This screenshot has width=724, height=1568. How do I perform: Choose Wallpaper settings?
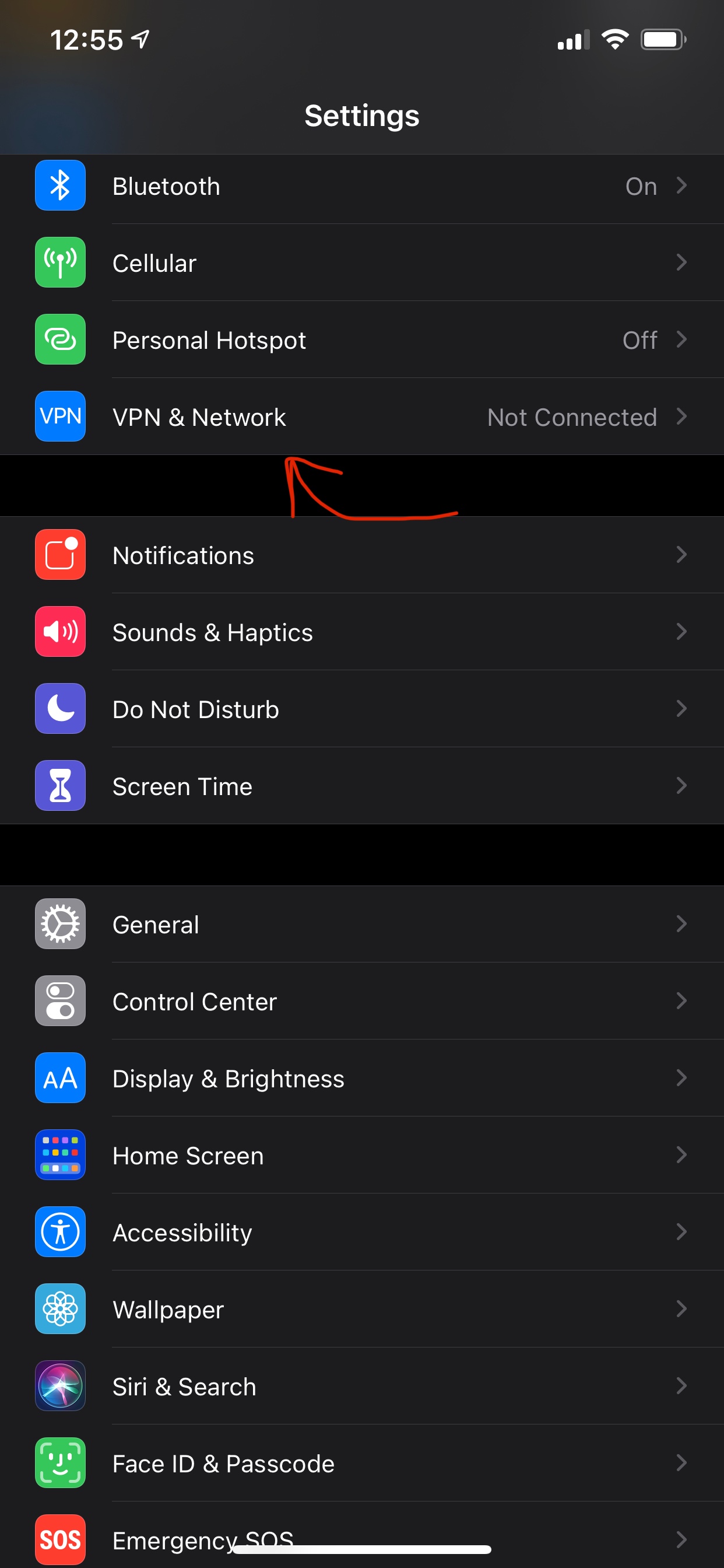(362, 1310)
